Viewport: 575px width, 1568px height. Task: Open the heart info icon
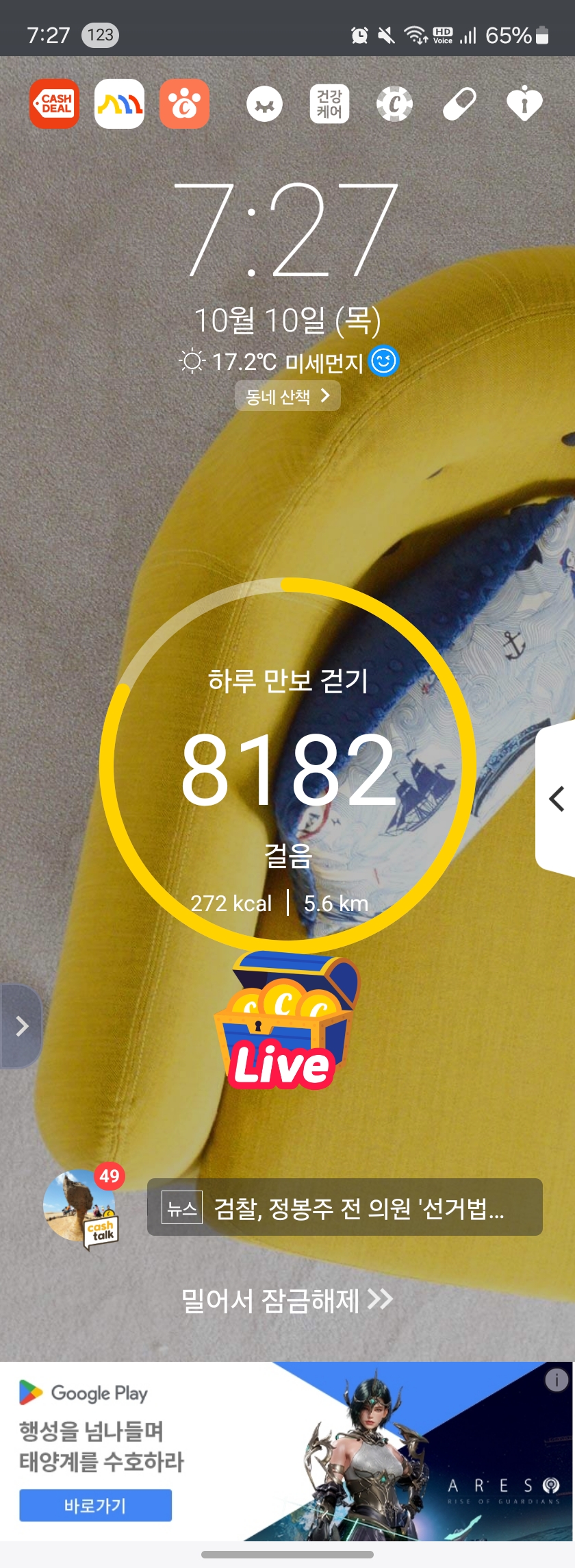click(524, 104)
